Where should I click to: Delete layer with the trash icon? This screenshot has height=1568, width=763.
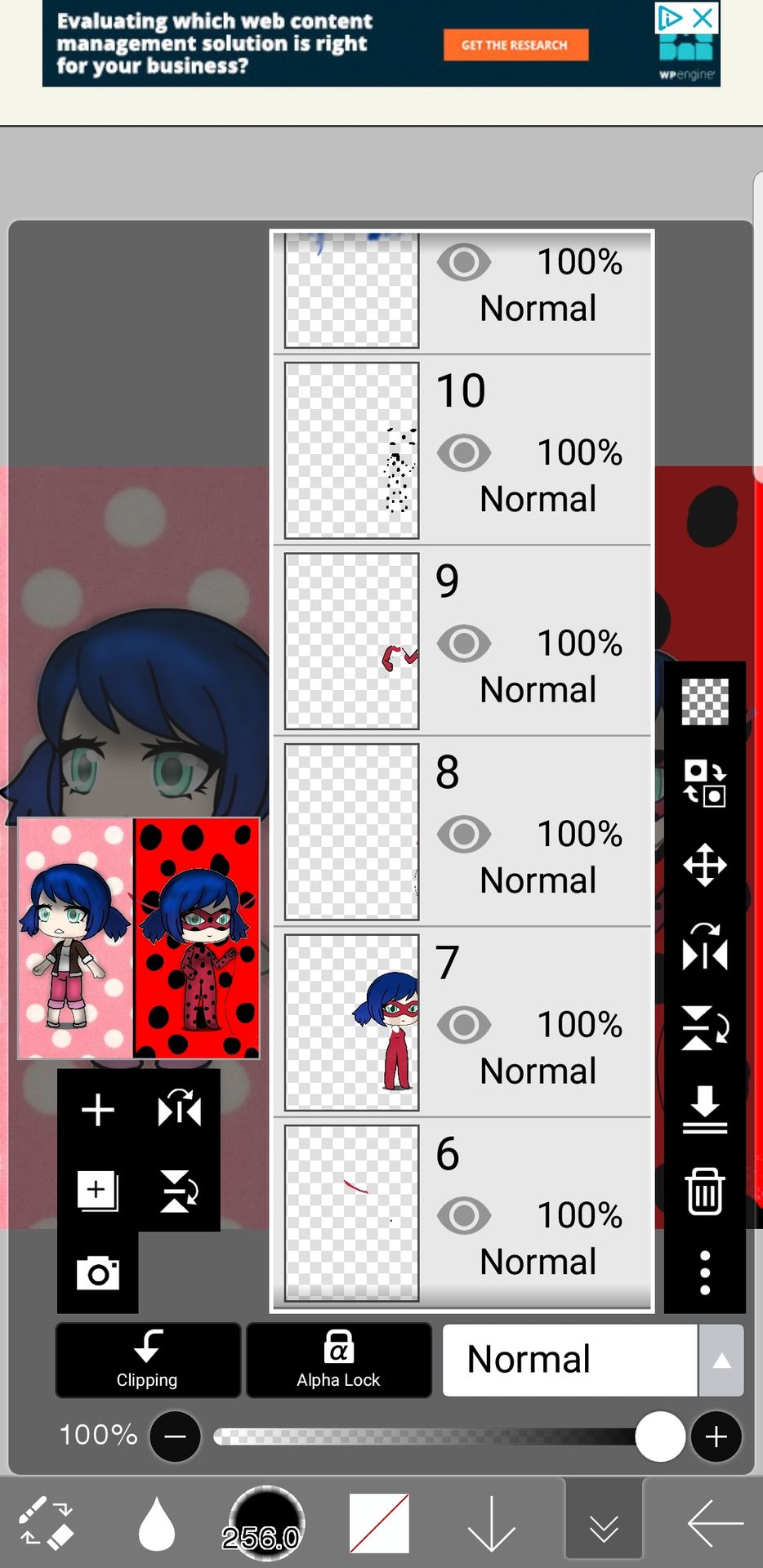[704, 1191]
